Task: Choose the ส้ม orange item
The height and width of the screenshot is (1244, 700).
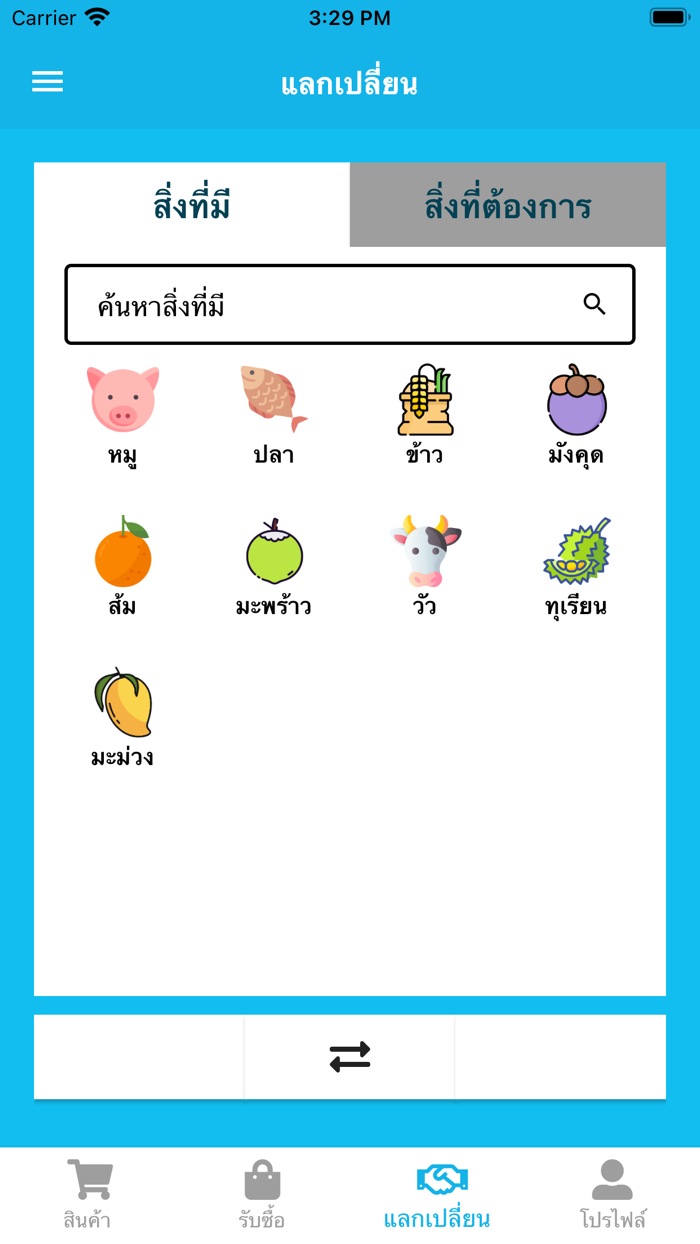Action: [x=123, y=566]
